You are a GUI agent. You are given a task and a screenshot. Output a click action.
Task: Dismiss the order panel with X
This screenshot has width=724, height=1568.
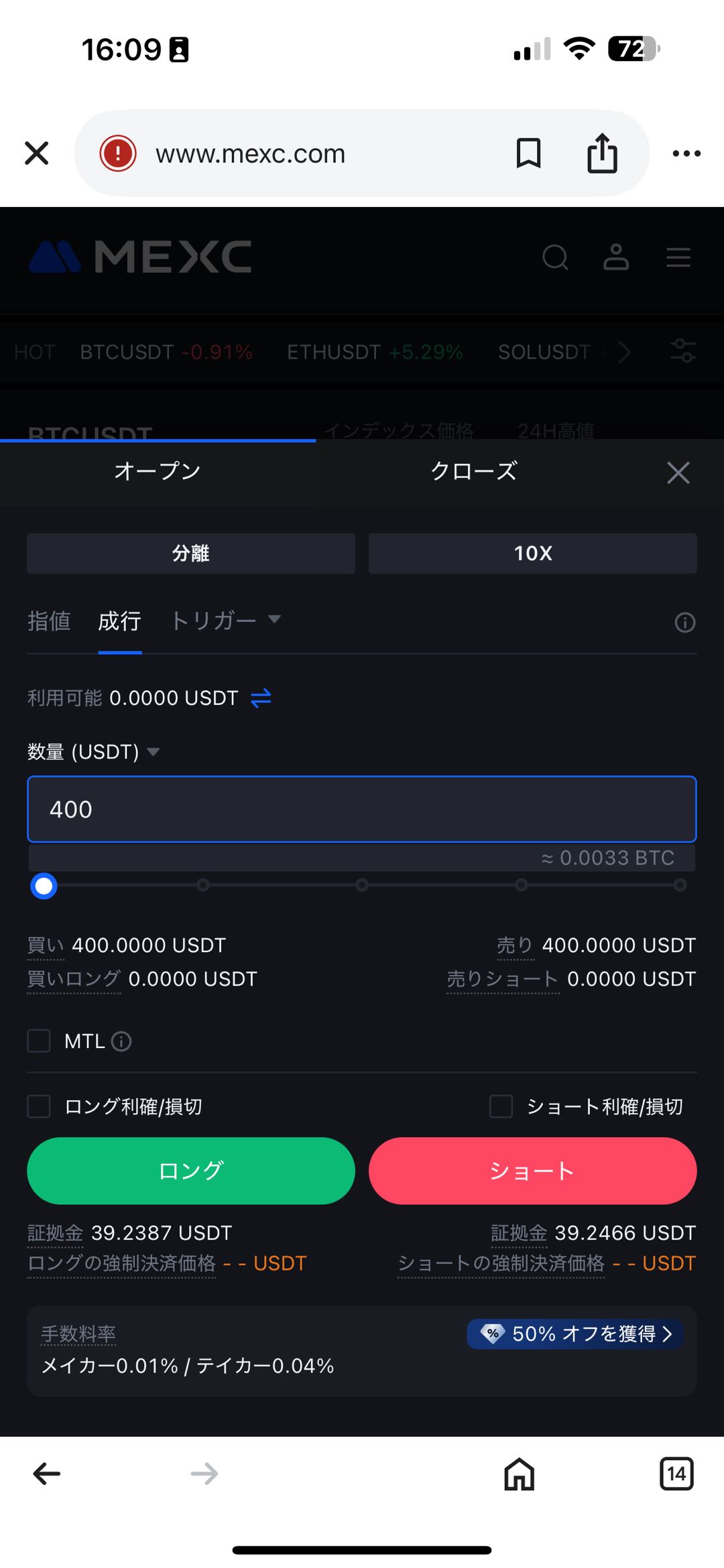pos(678,472)
